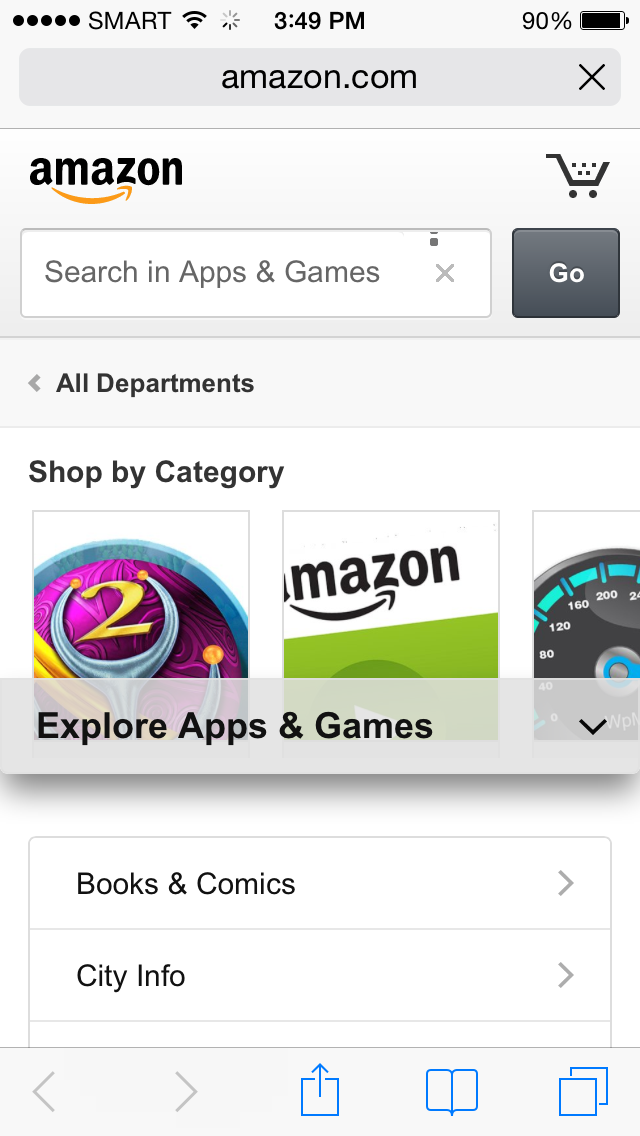
Task: Show open Safari tabs
Action: [x=583, y=1091]
